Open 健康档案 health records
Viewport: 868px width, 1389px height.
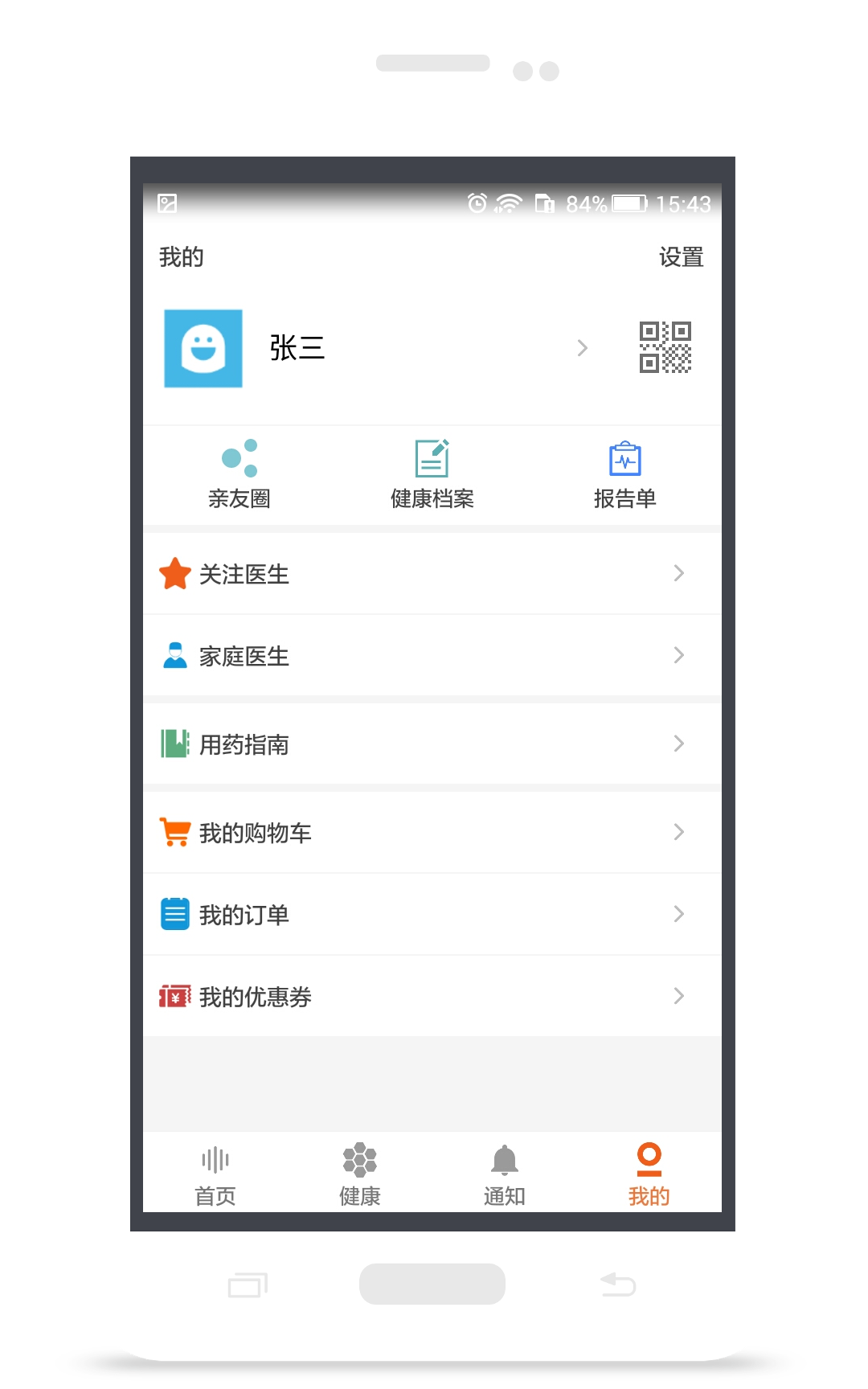tap(432, 475)
